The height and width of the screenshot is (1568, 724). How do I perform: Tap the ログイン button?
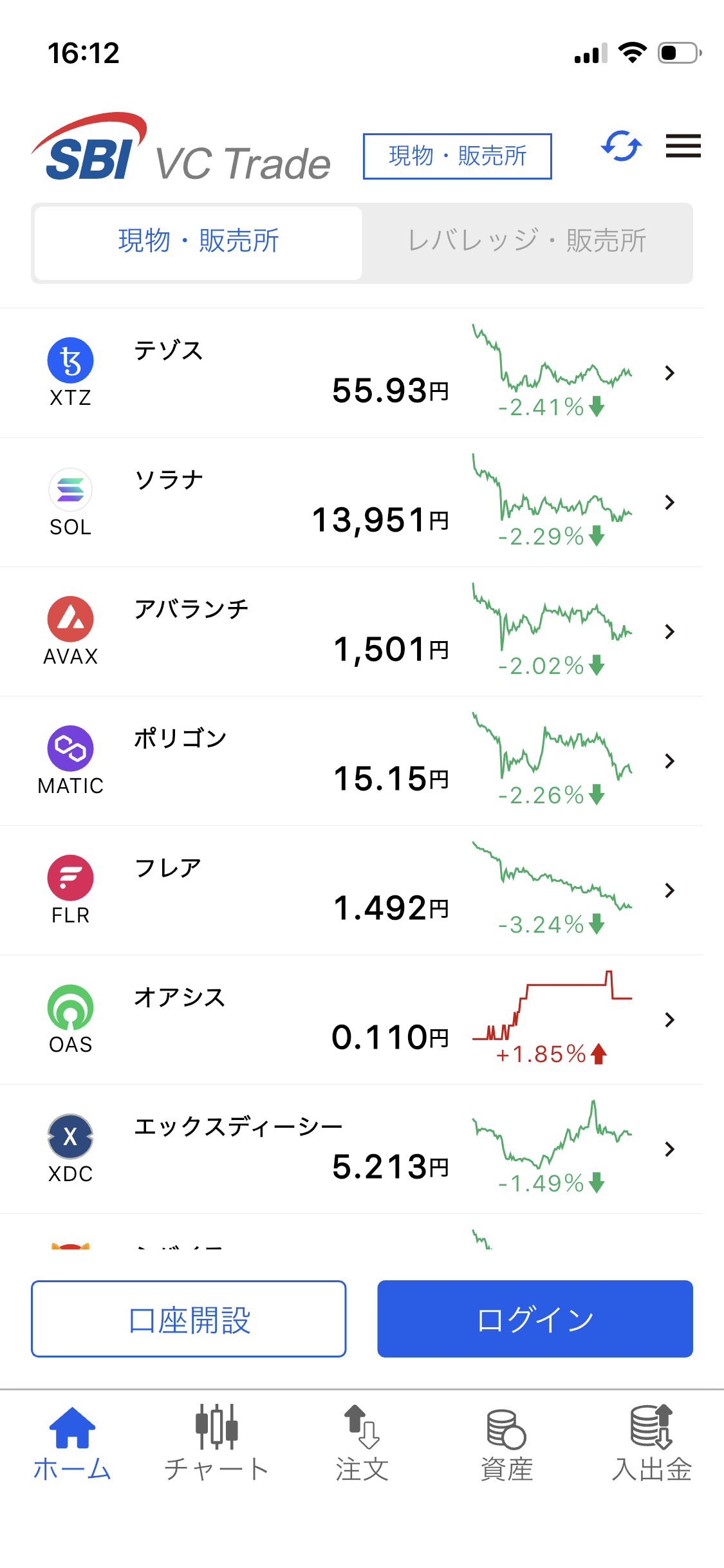click(535, 1319)
